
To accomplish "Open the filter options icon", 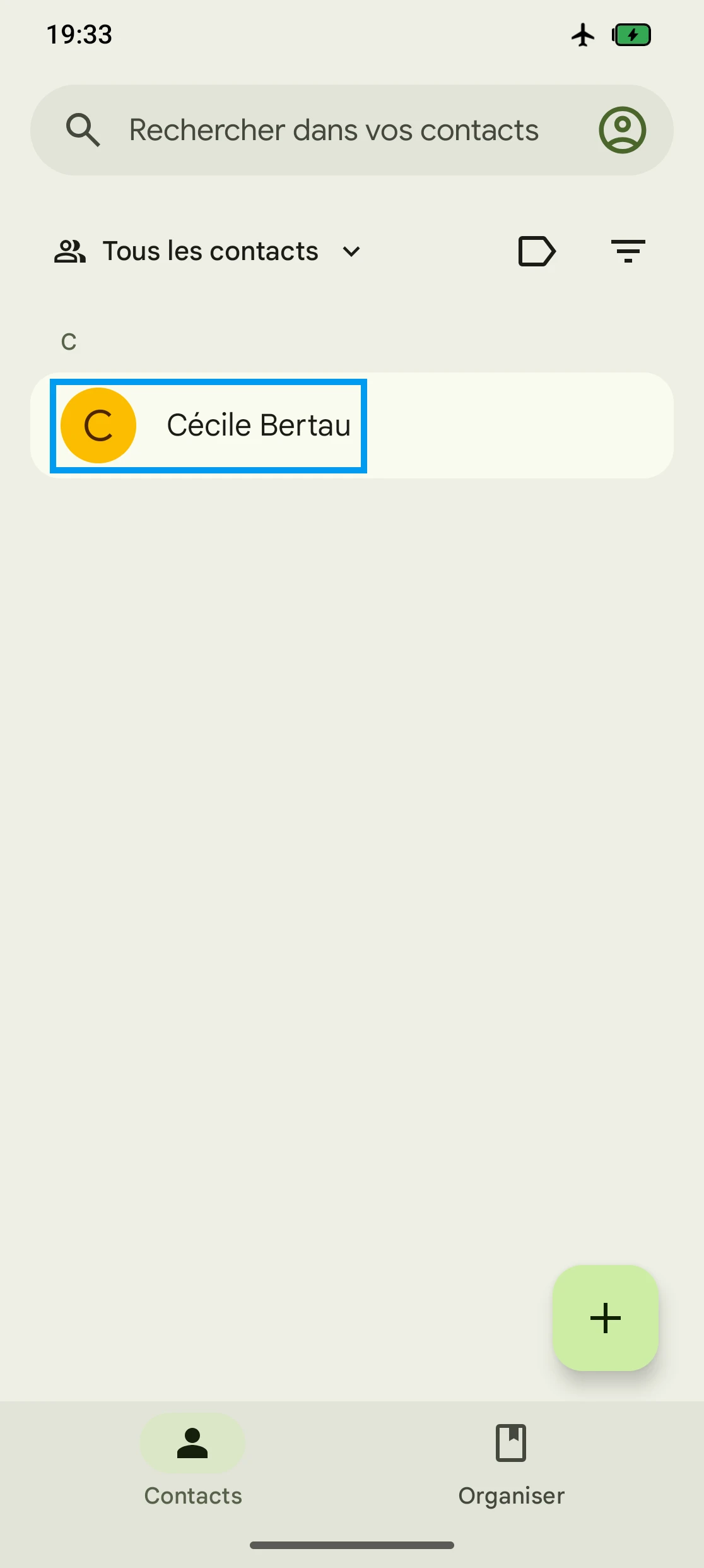I will coord(628,251).
